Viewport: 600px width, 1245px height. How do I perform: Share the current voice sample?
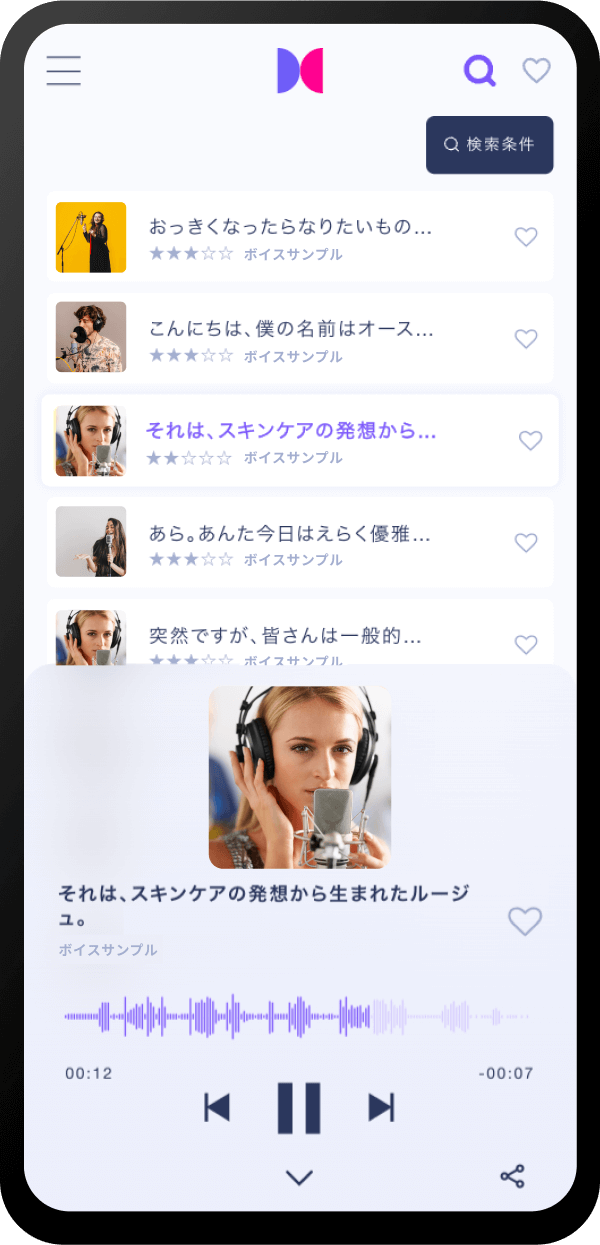click(512, 1176)
